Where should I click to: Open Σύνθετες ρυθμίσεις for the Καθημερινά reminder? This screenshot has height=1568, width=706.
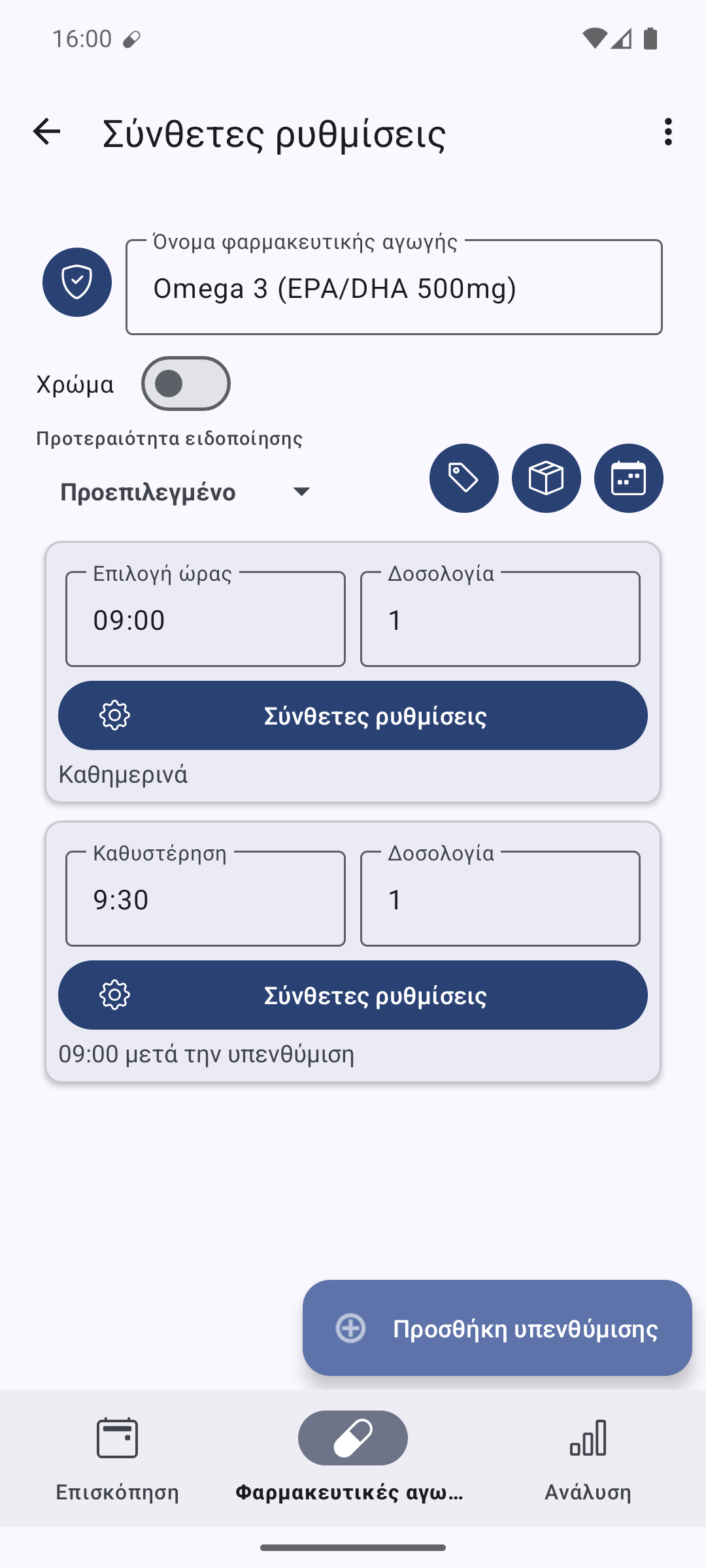pyautogui.click(x=353, y=715)
